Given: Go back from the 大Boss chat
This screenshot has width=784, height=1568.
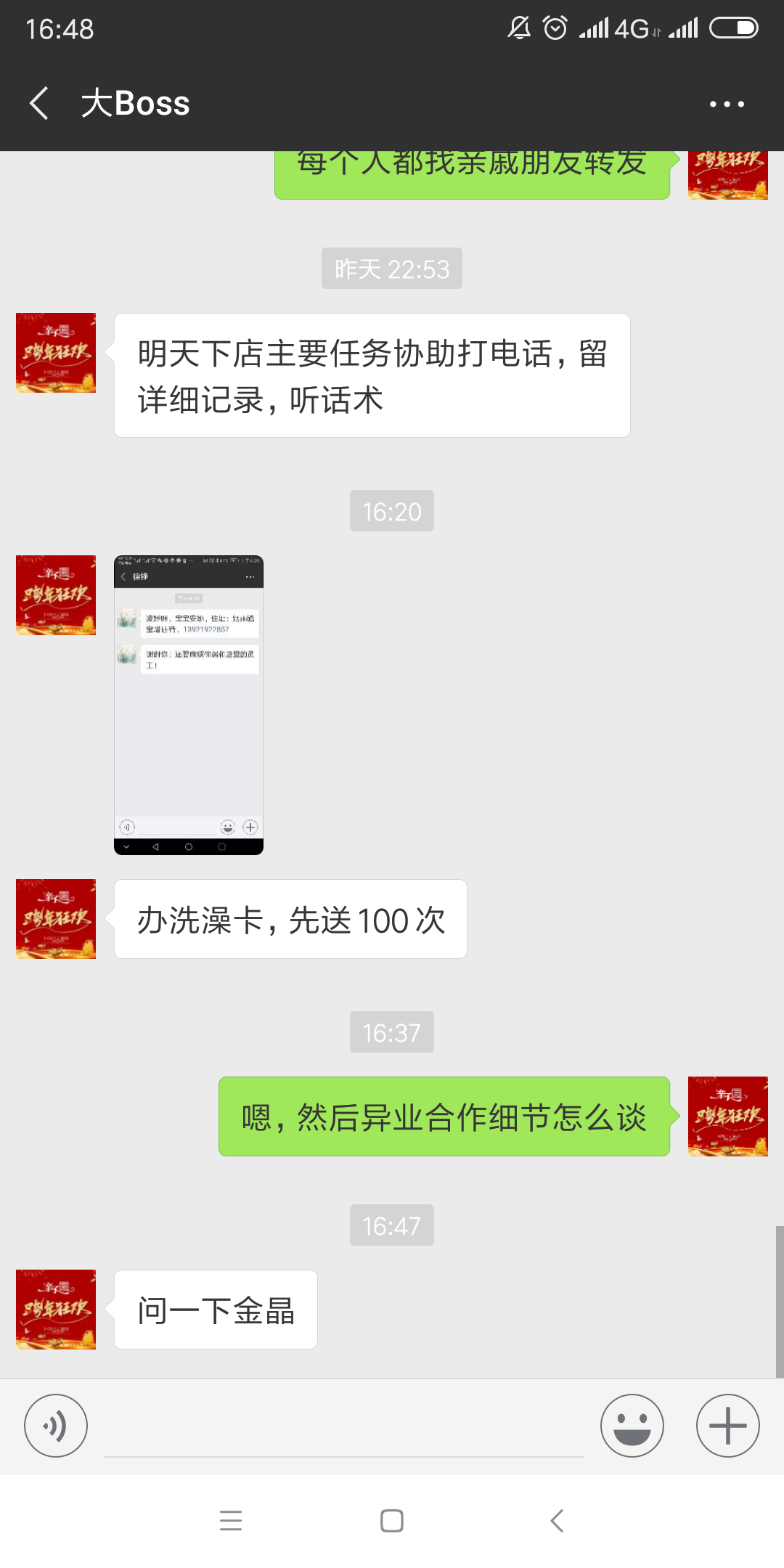Looking at the screenshot, I should (40, 103).
